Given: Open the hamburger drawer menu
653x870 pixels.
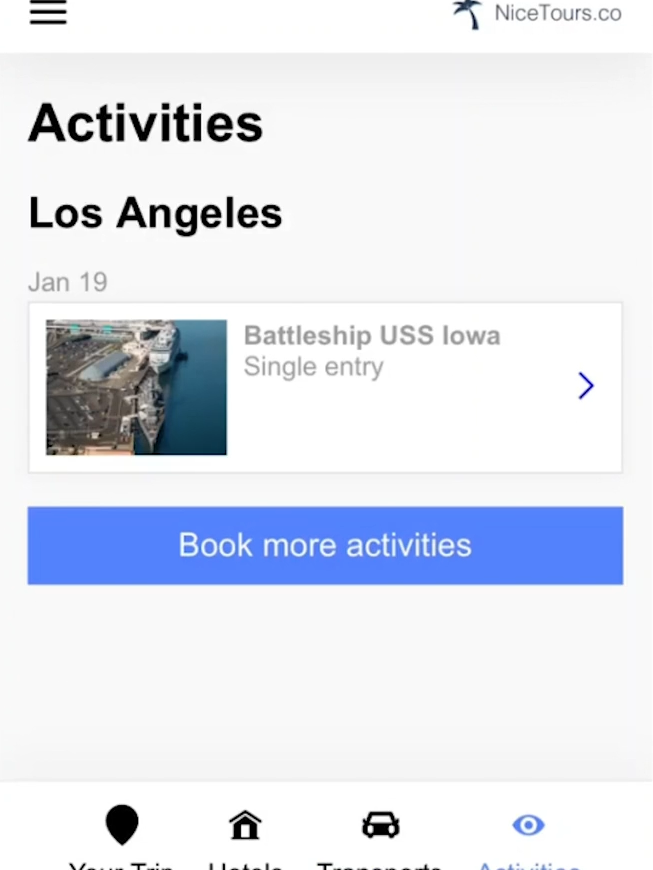Looking at the screenshot, I should tap(48, 12).
